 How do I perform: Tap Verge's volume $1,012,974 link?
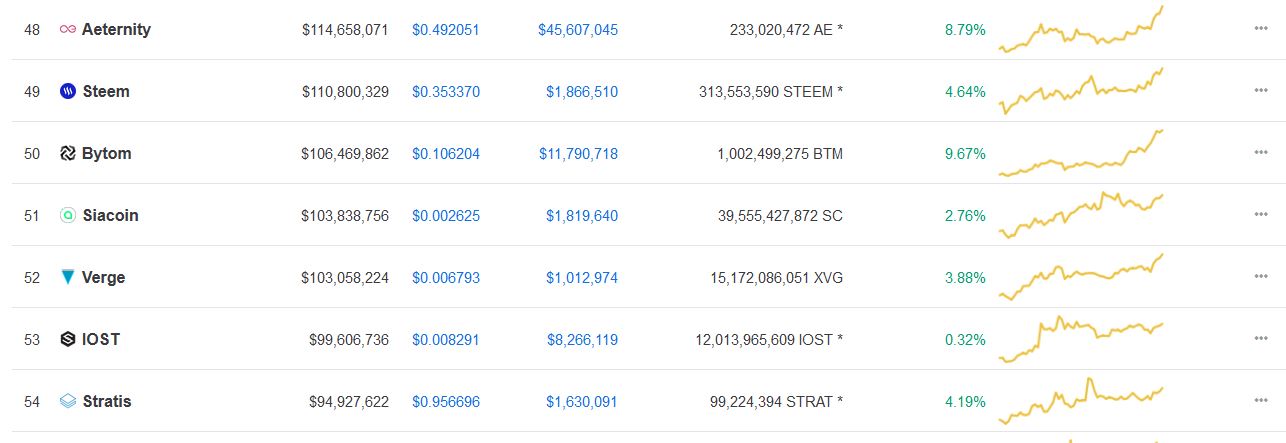(x=582, y=278)
